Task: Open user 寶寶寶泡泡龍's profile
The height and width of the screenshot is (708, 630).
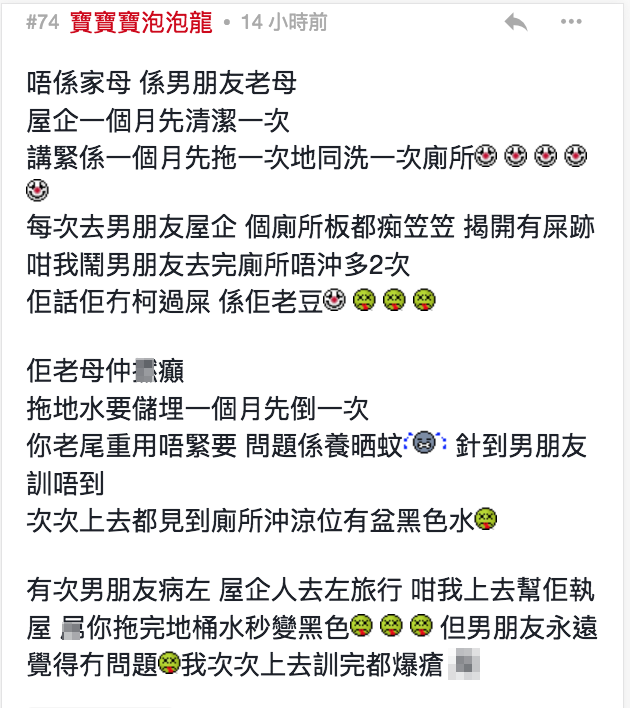Action: tap(140, 22)
